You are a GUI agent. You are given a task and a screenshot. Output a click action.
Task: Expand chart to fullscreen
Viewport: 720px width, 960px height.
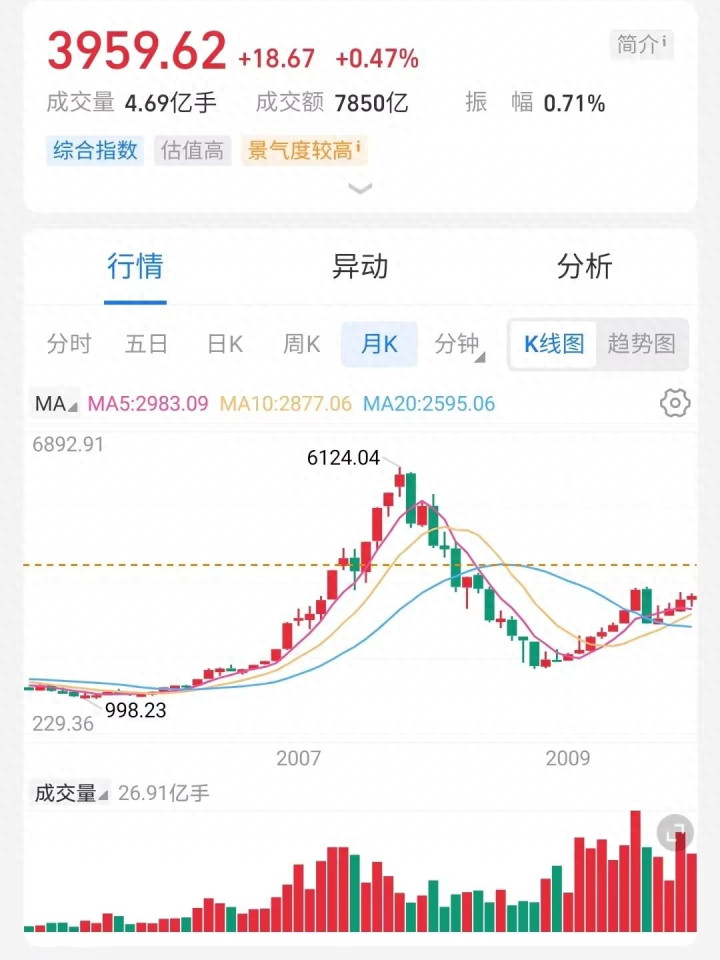pos(676,832)
